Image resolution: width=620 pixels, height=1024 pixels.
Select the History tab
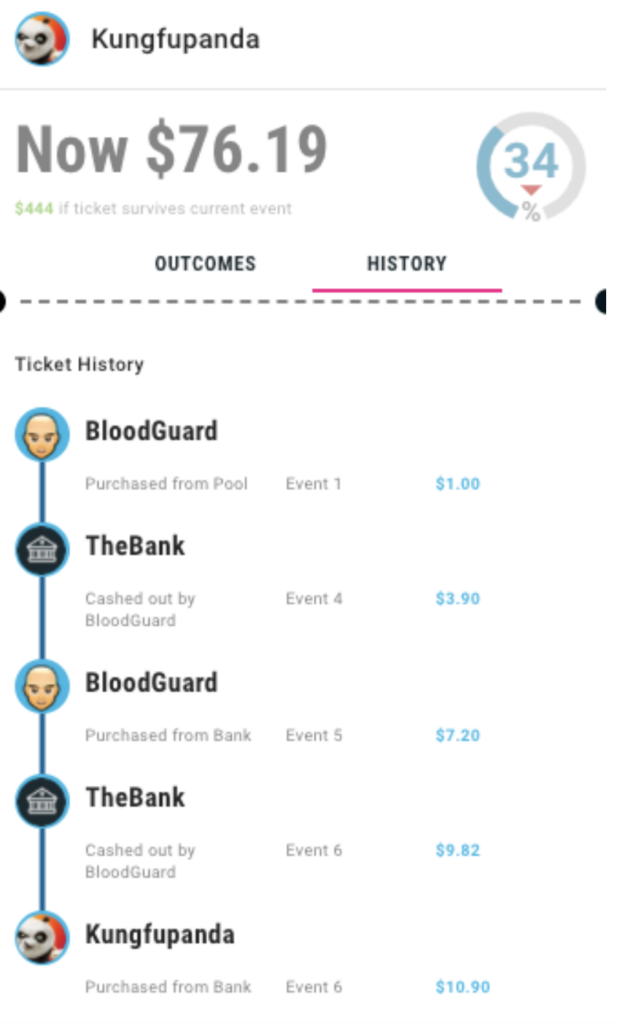click(x=406, y=264)
